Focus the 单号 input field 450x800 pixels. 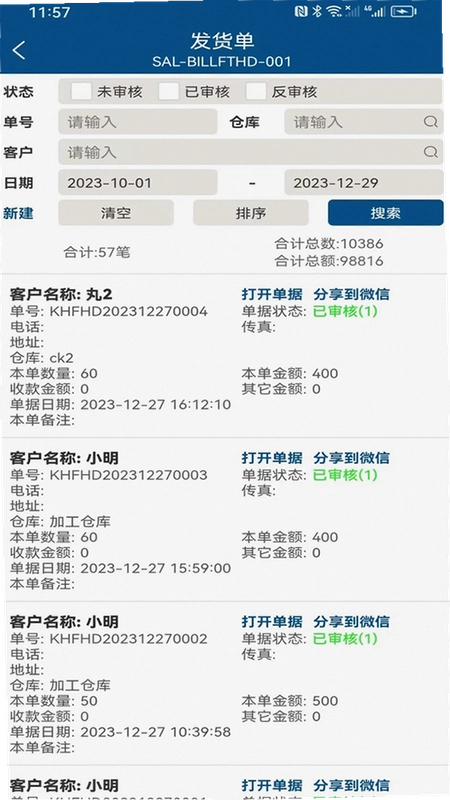pos(138,122)
